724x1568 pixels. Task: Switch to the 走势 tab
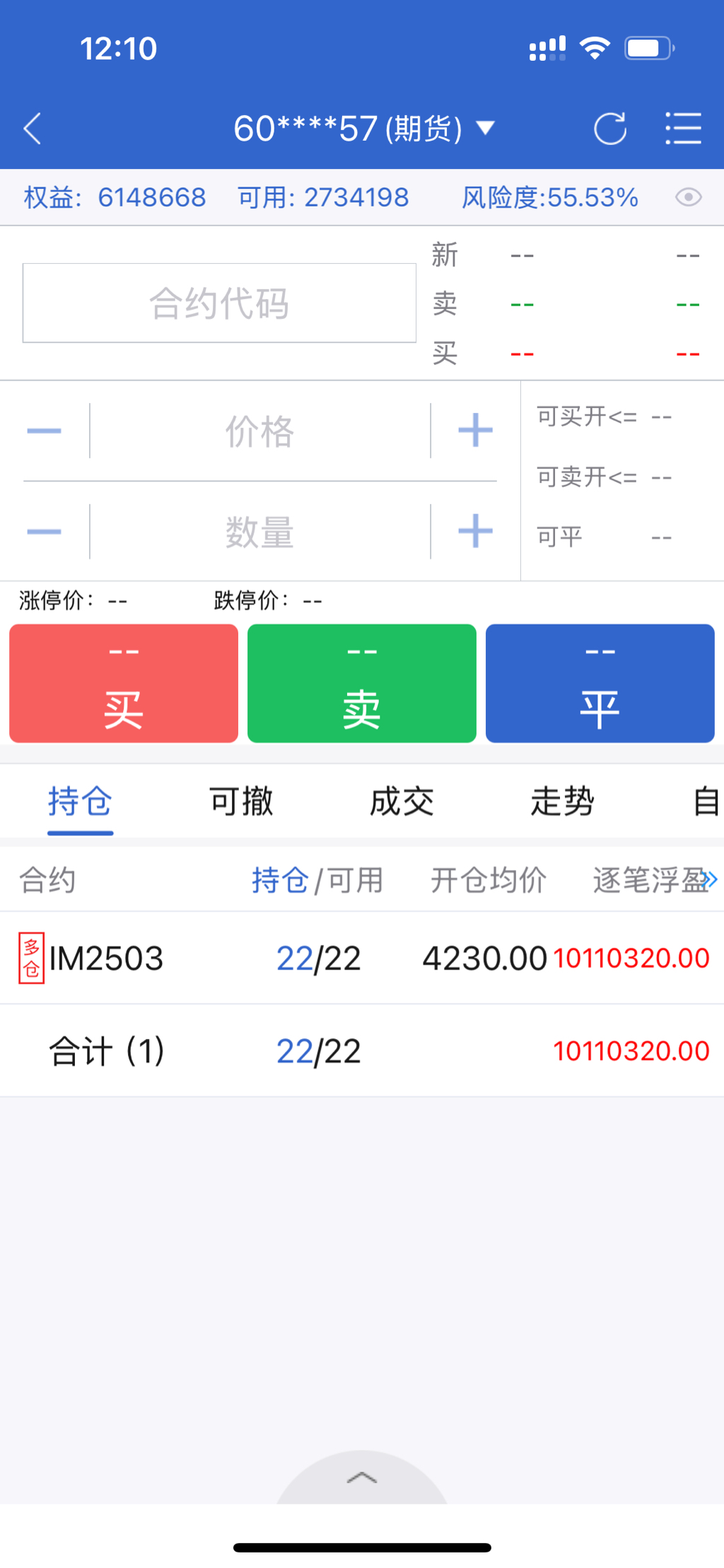tap(562, 802)
